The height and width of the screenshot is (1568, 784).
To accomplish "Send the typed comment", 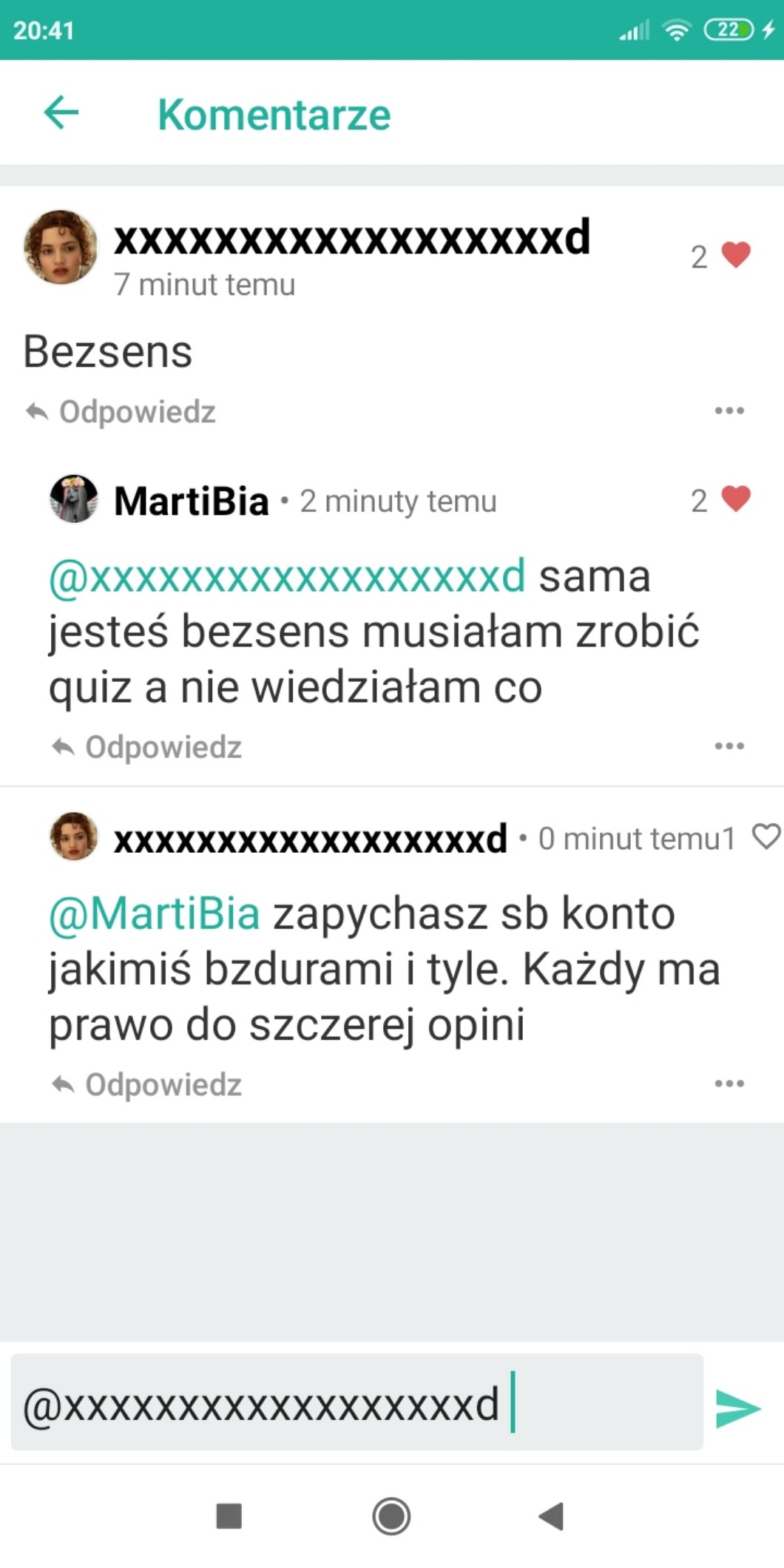I will click(x=737, y=1408).
